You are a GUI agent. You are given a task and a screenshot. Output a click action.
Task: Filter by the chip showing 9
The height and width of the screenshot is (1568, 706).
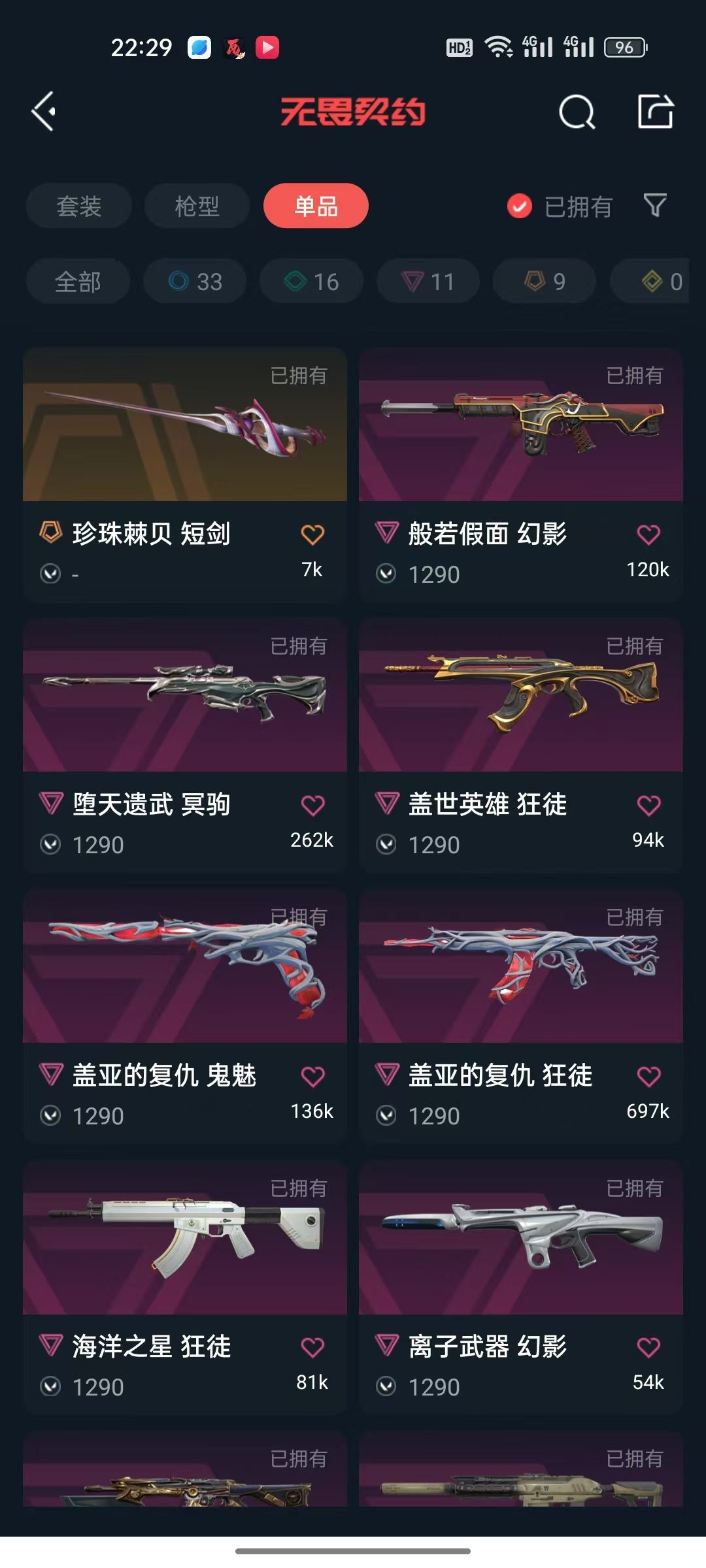pyautogui.click(x=545, y=282)
